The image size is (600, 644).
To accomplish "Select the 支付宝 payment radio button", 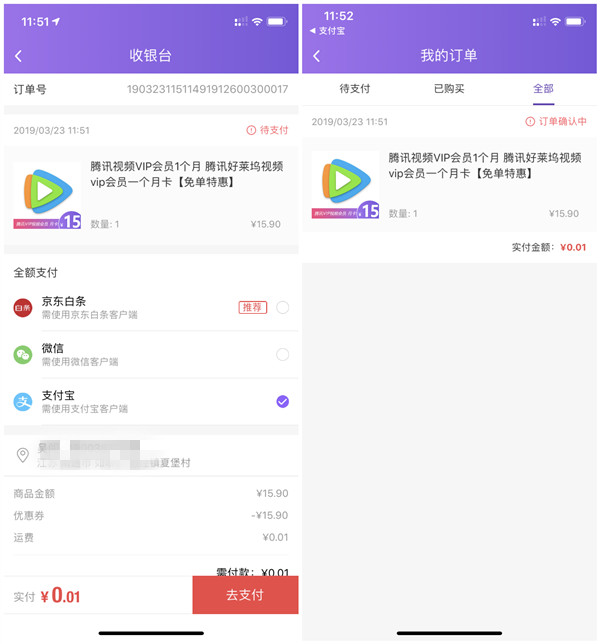I will coord(282,401).
